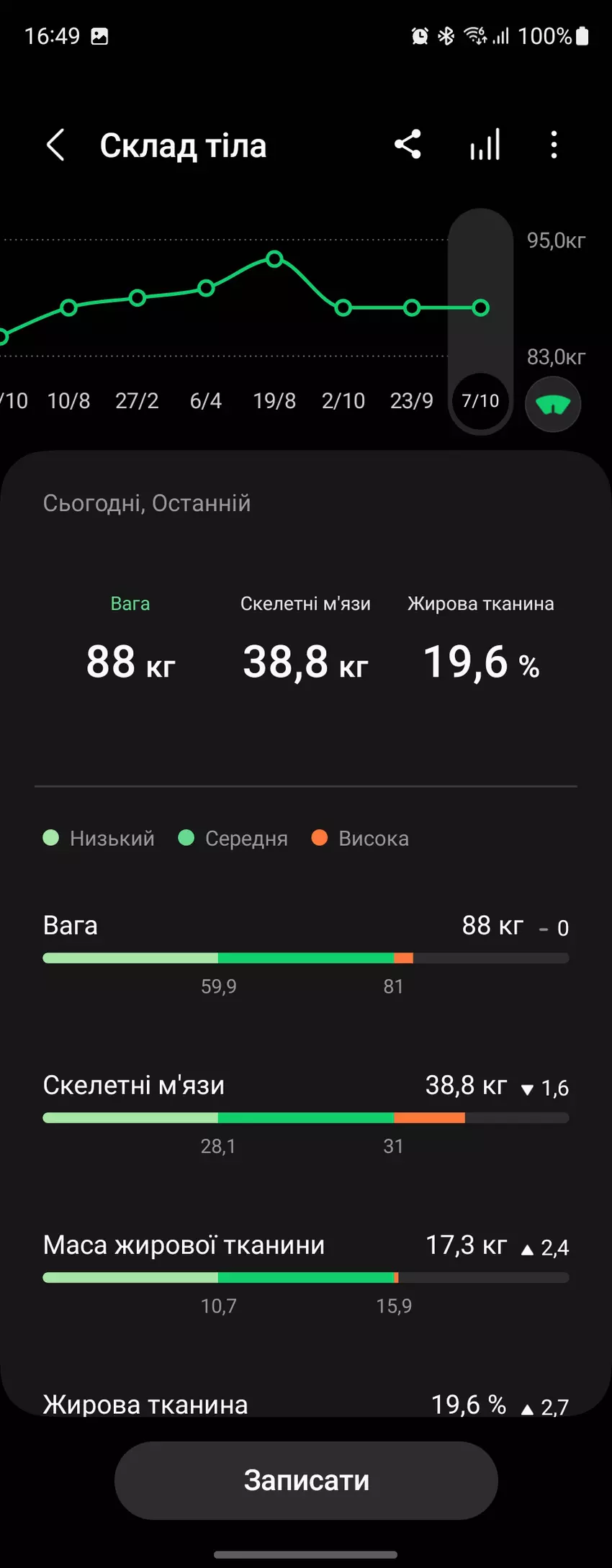612x1568 pixels.
Task: Pick the 27/2 data point
Action: pyautogui.click(x=138, y=298)
